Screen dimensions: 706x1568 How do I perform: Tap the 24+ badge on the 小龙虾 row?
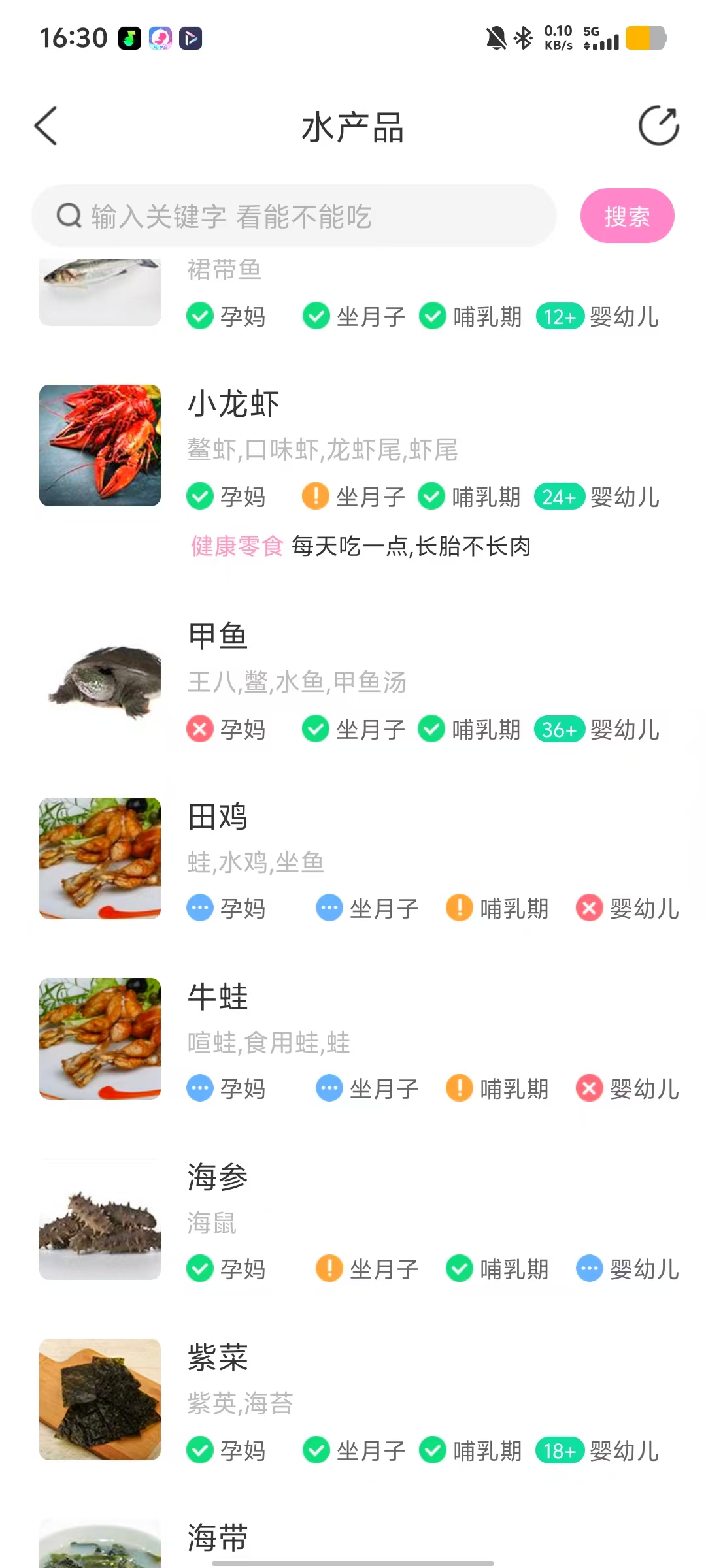click(559, 497)
